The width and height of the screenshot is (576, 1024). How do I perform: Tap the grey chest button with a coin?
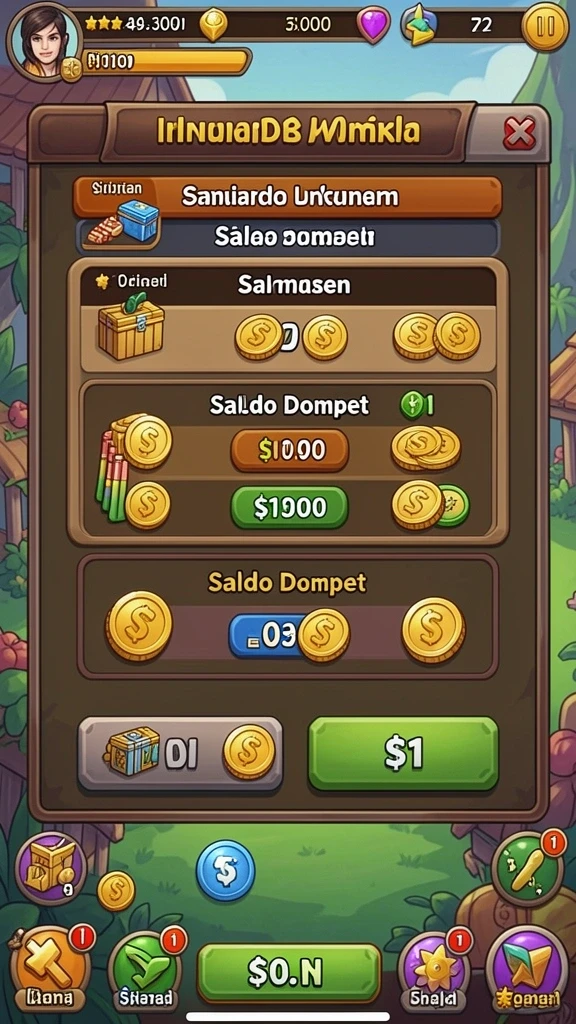180,754
